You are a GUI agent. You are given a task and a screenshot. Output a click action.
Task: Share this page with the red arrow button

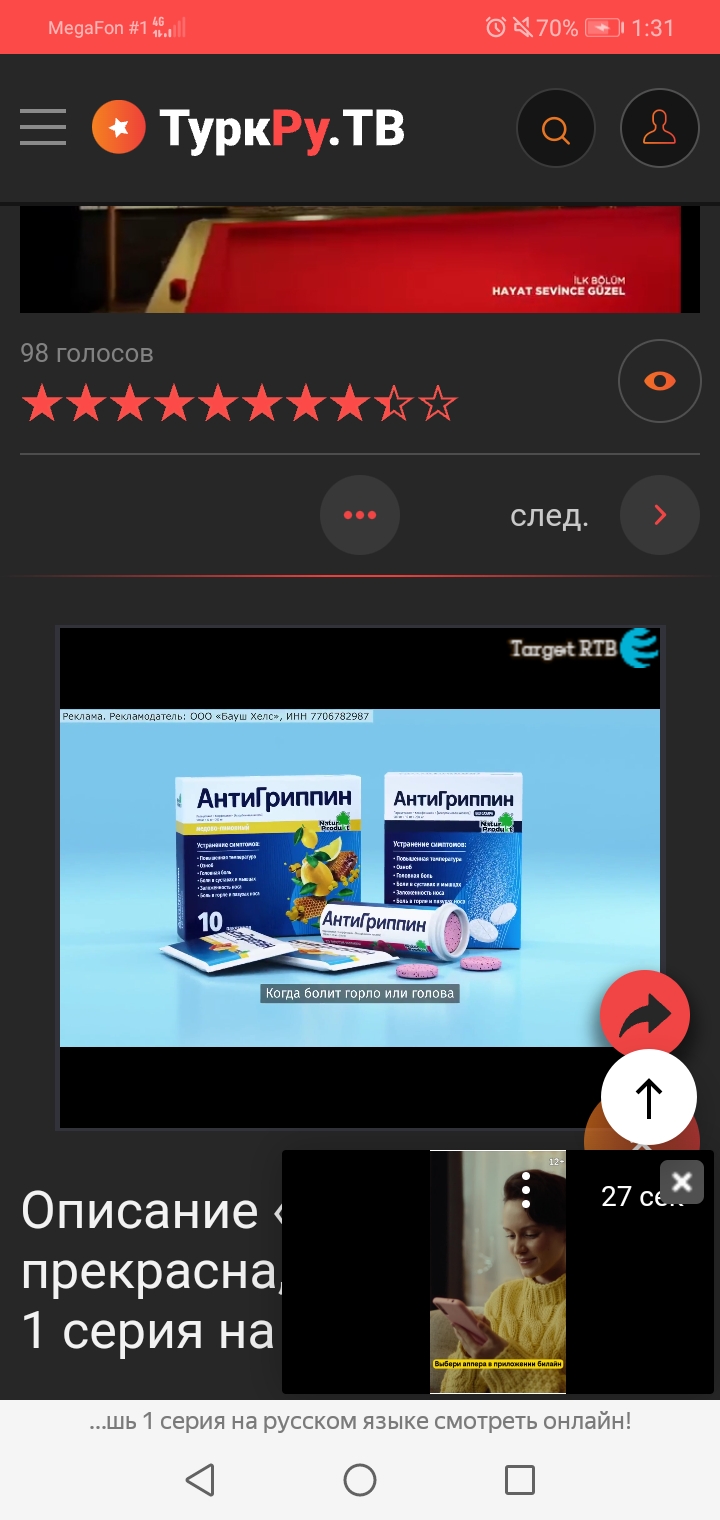coord(644,1015)
